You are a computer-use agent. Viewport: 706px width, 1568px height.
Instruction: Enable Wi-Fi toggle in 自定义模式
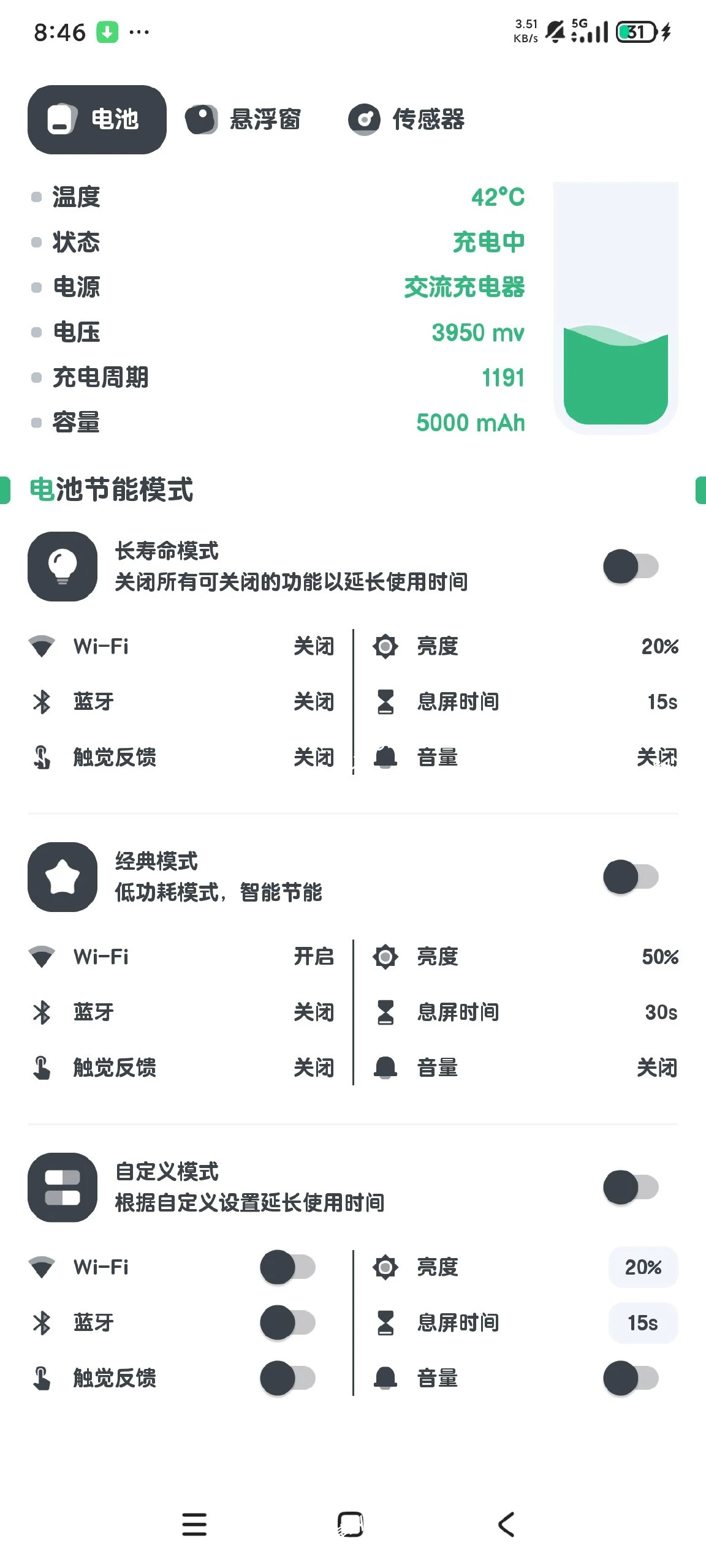click(286, 1267)
